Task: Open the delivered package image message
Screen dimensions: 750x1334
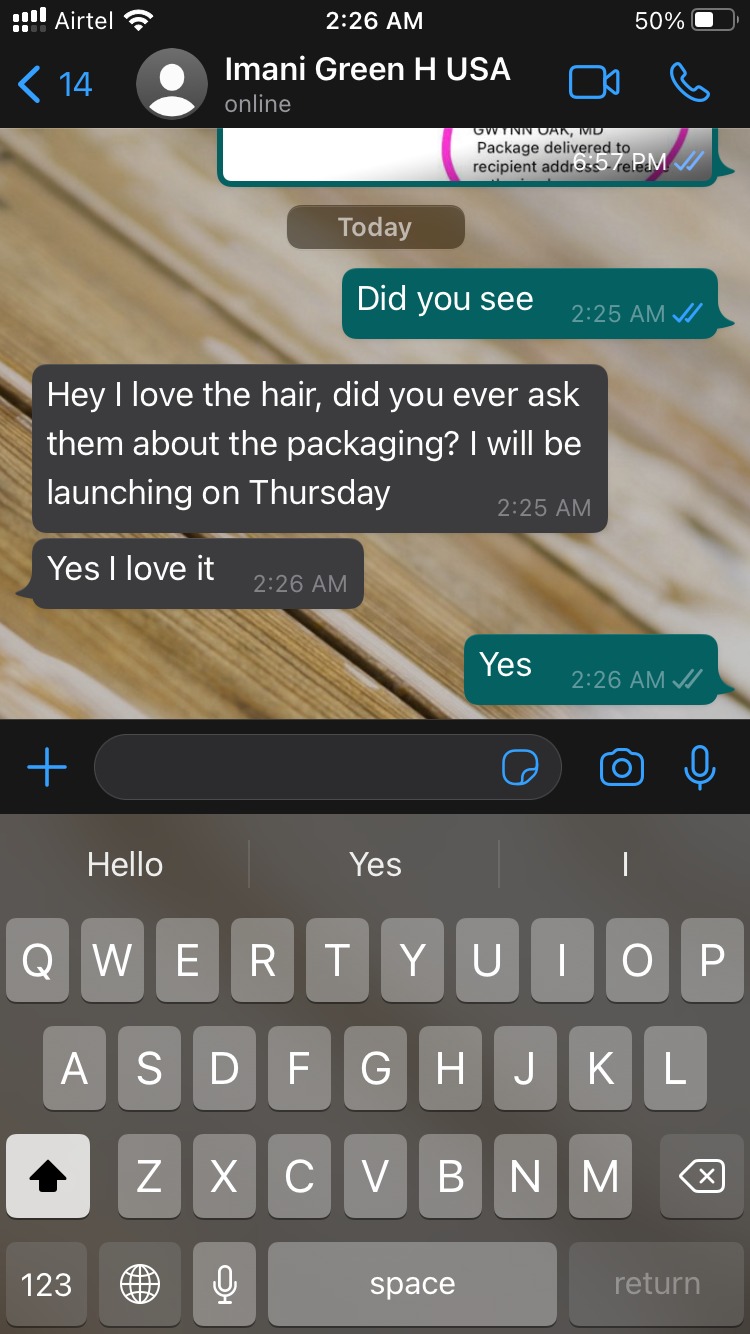Action: 467,157
